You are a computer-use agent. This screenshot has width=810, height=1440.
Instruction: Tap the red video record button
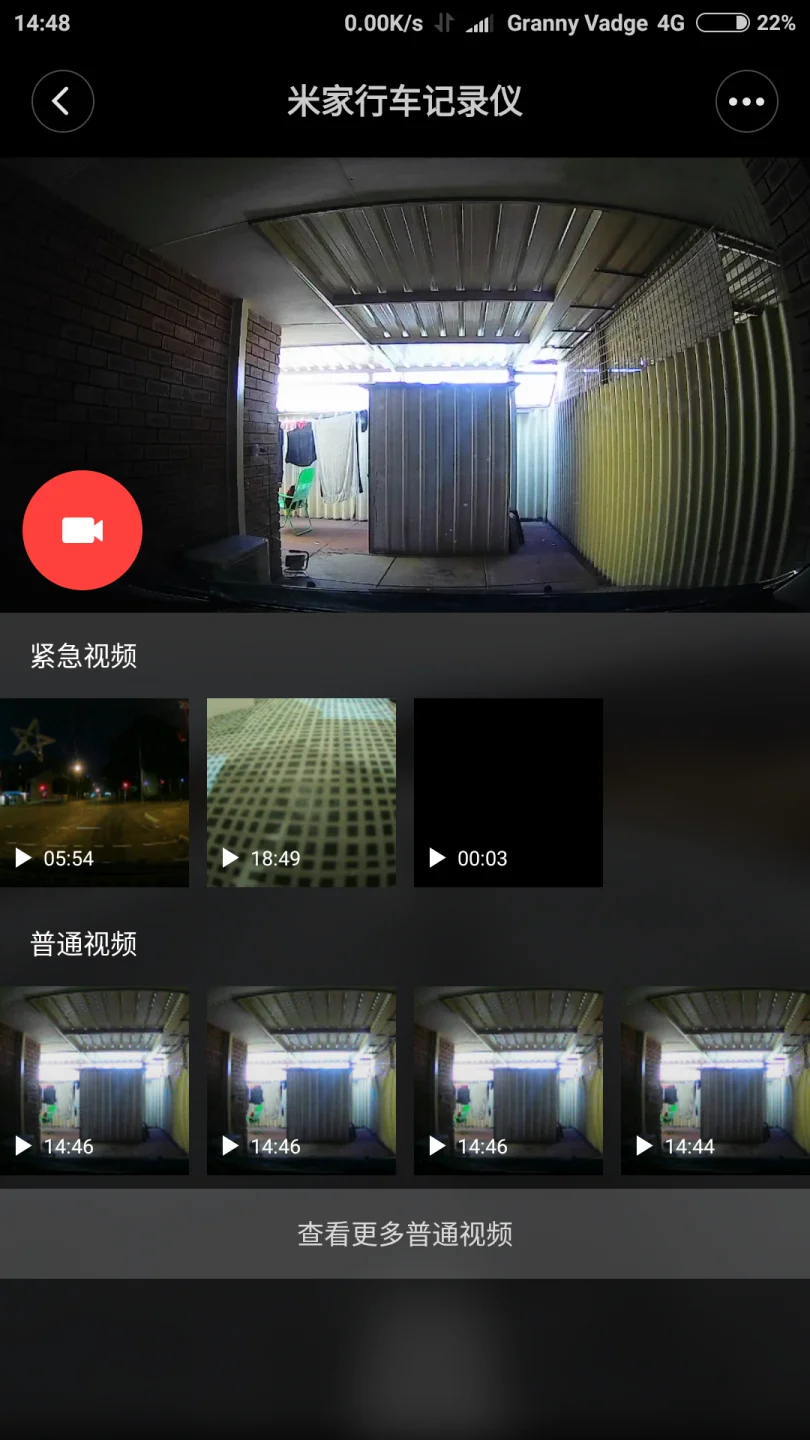[x=82, y=530]
